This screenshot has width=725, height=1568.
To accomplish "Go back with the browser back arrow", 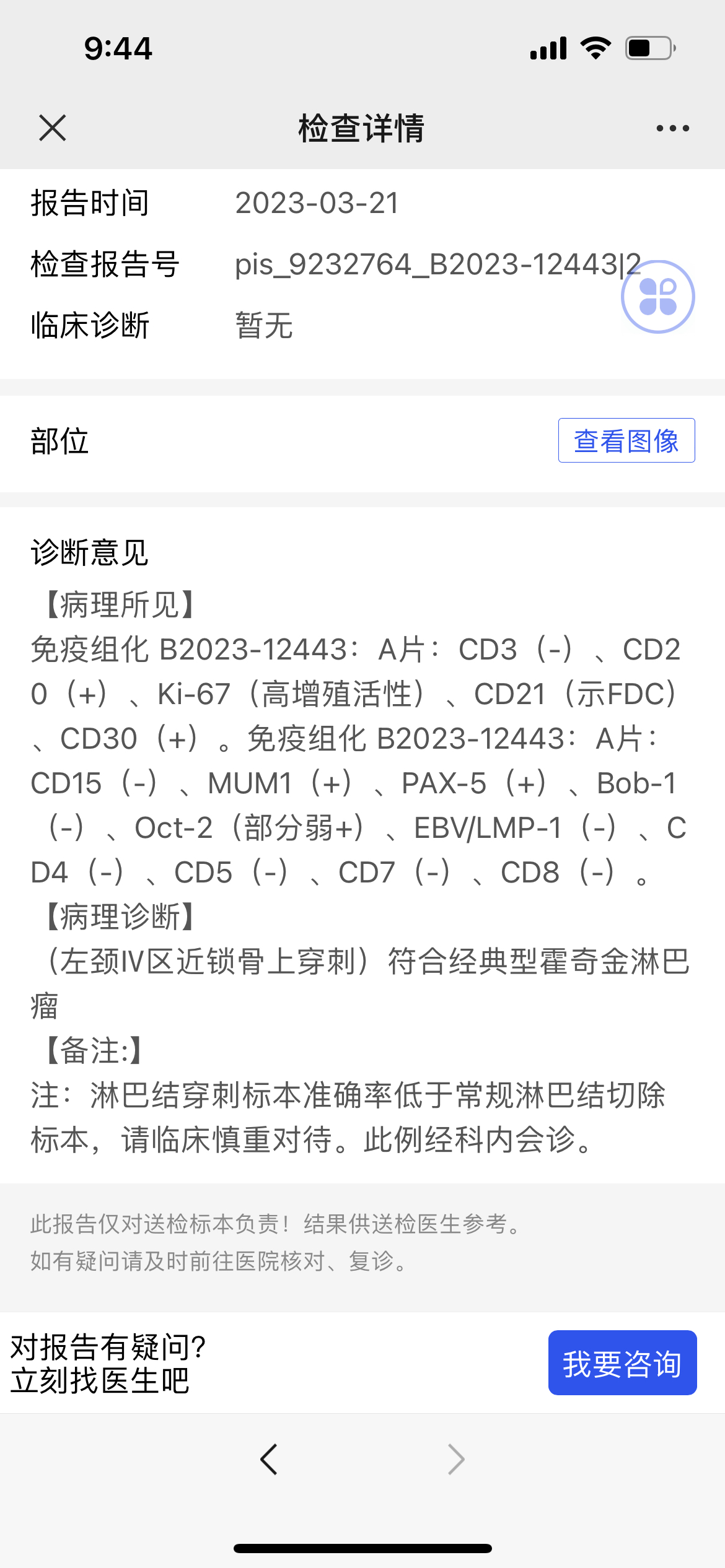I will pos(269,1460).
